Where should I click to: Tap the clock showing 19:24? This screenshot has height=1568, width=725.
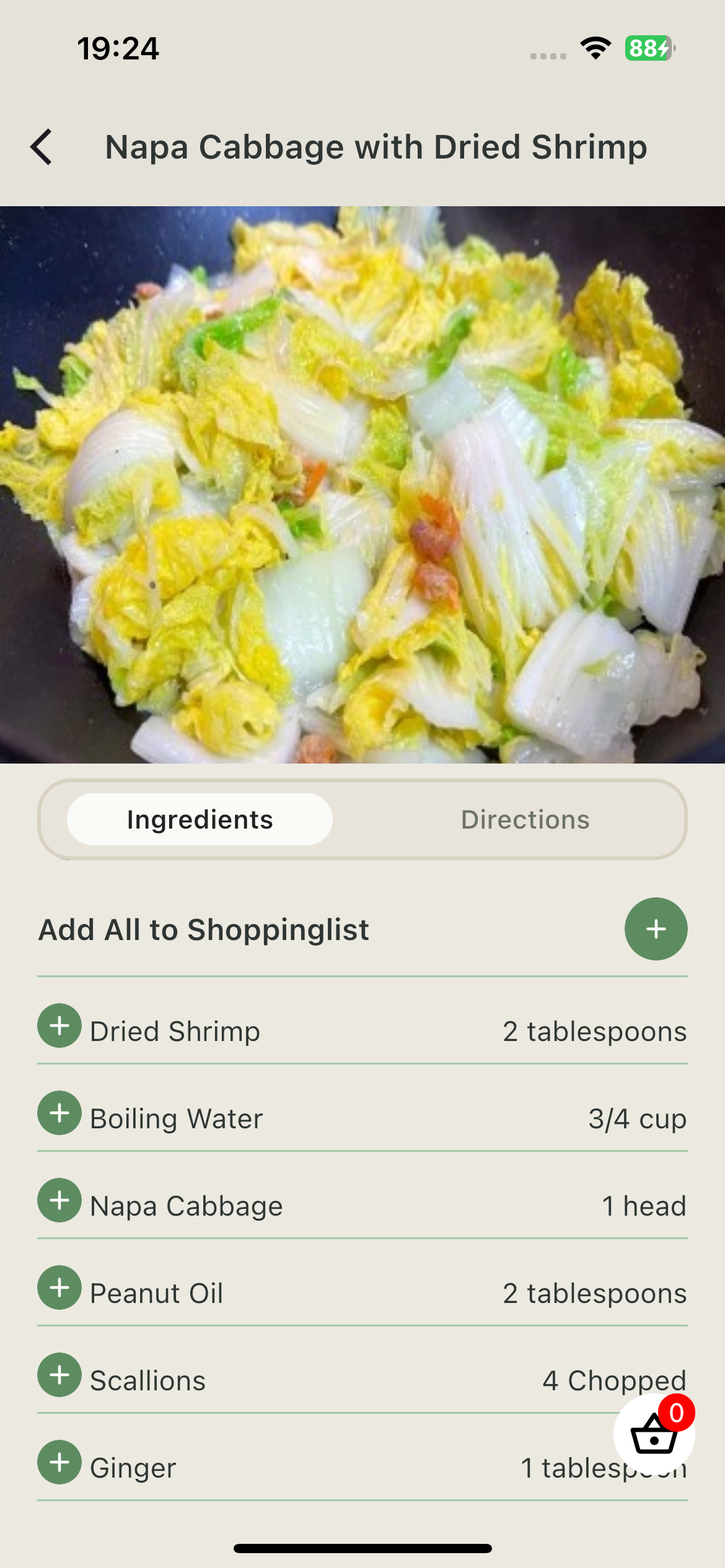[x=119, y=48]
